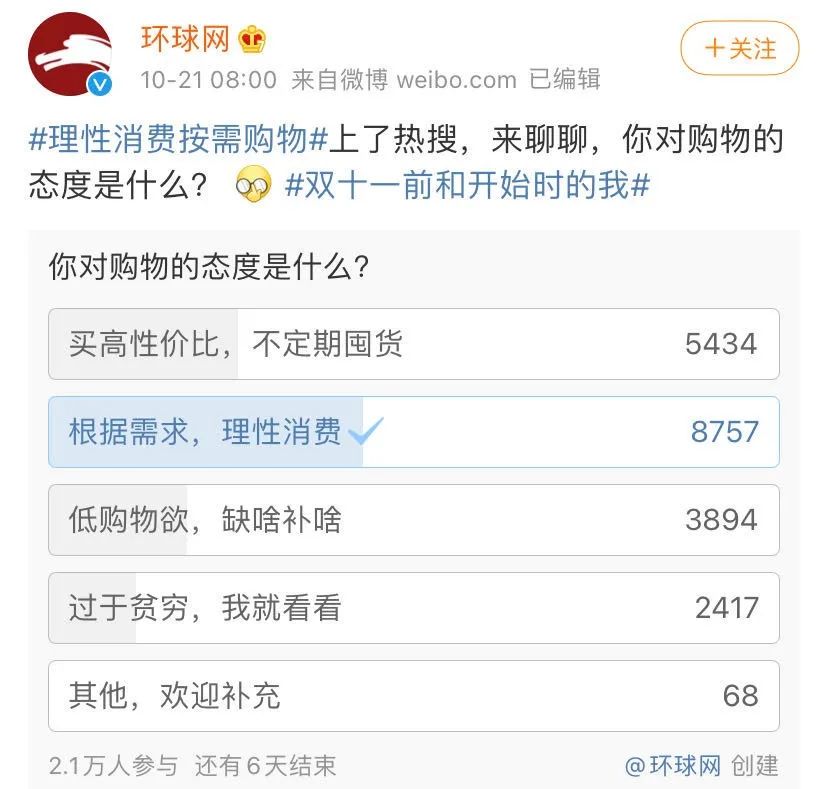This screenshot has width=828, height=789.
Task: Choose 过于贫穷，我就看看 in the poll
Action: point(413,608)
